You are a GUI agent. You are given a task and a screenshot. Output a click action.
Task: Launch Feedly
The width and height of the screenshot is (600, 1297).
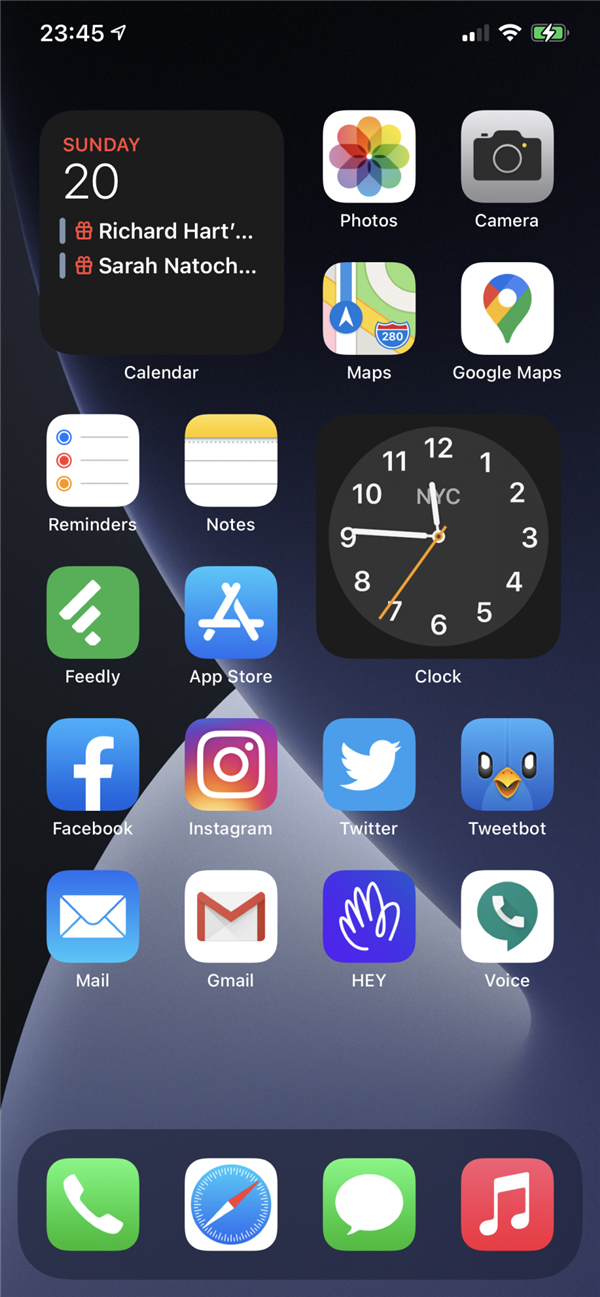pyautogui.click(x=93, y=613)
